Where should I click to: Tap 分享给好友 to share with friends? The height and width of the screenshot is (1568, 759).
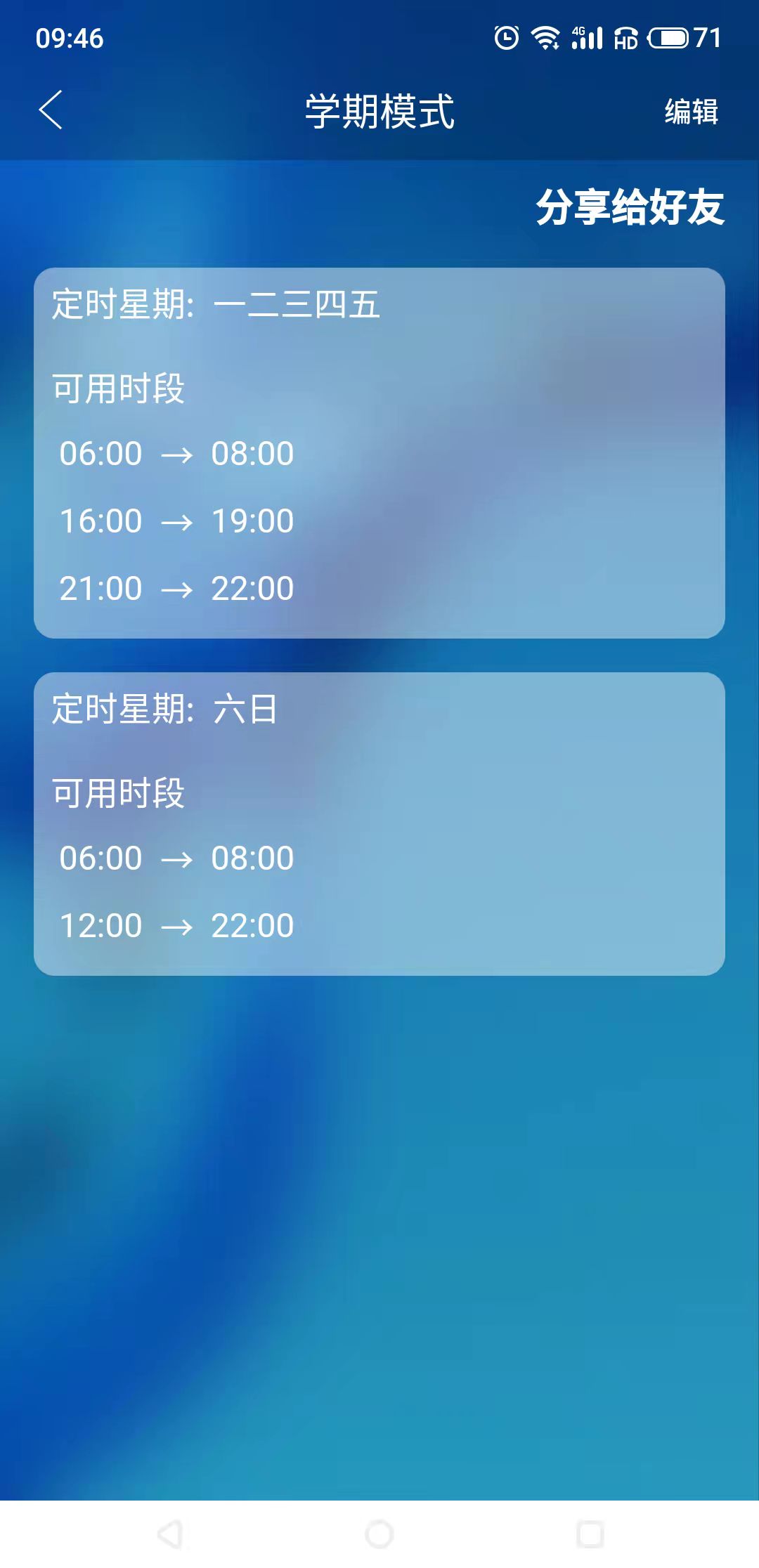(631, 204)
